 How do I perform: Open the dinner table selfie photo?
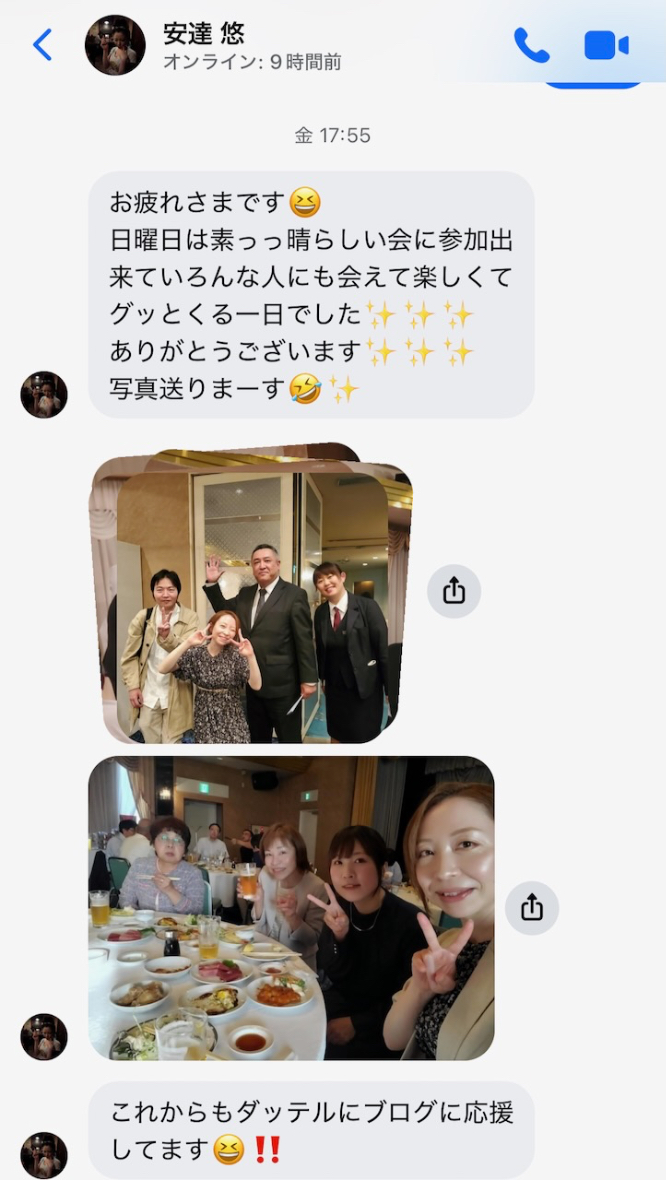pos(291,908)
